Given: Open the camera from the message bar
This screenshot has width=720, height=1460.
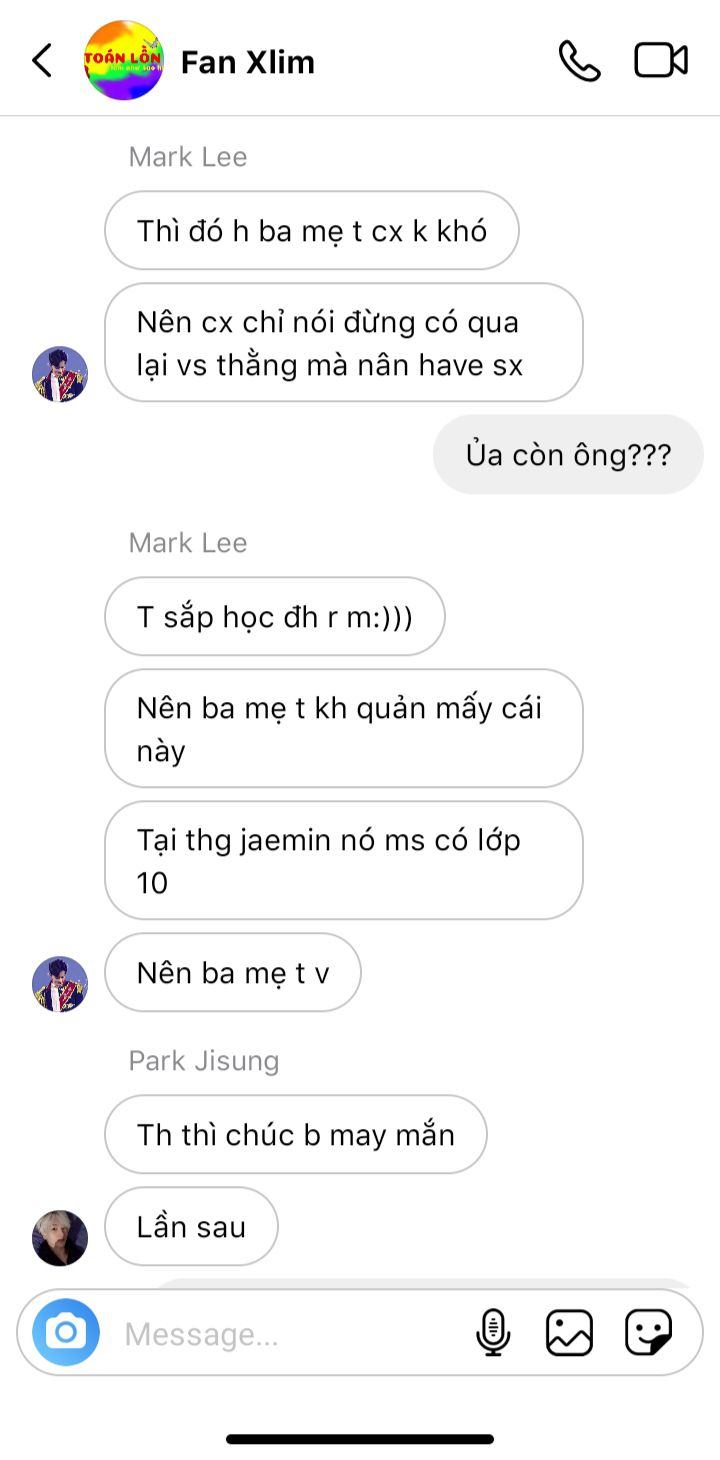Looking at the screenshot, I should click(x=66, y=1333).
